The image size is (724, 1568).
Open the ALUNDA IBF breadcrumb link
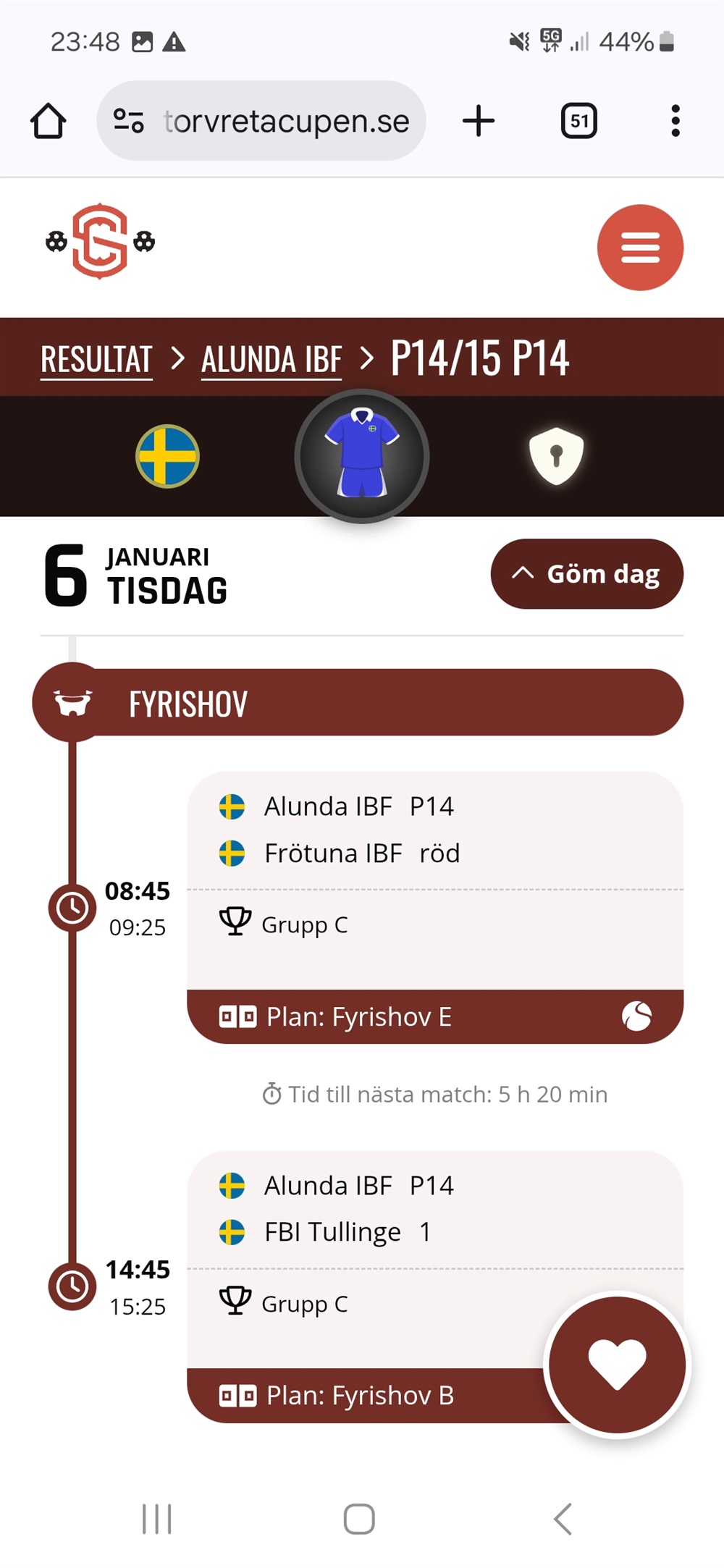pyautogui.click(x=271, y=359)
